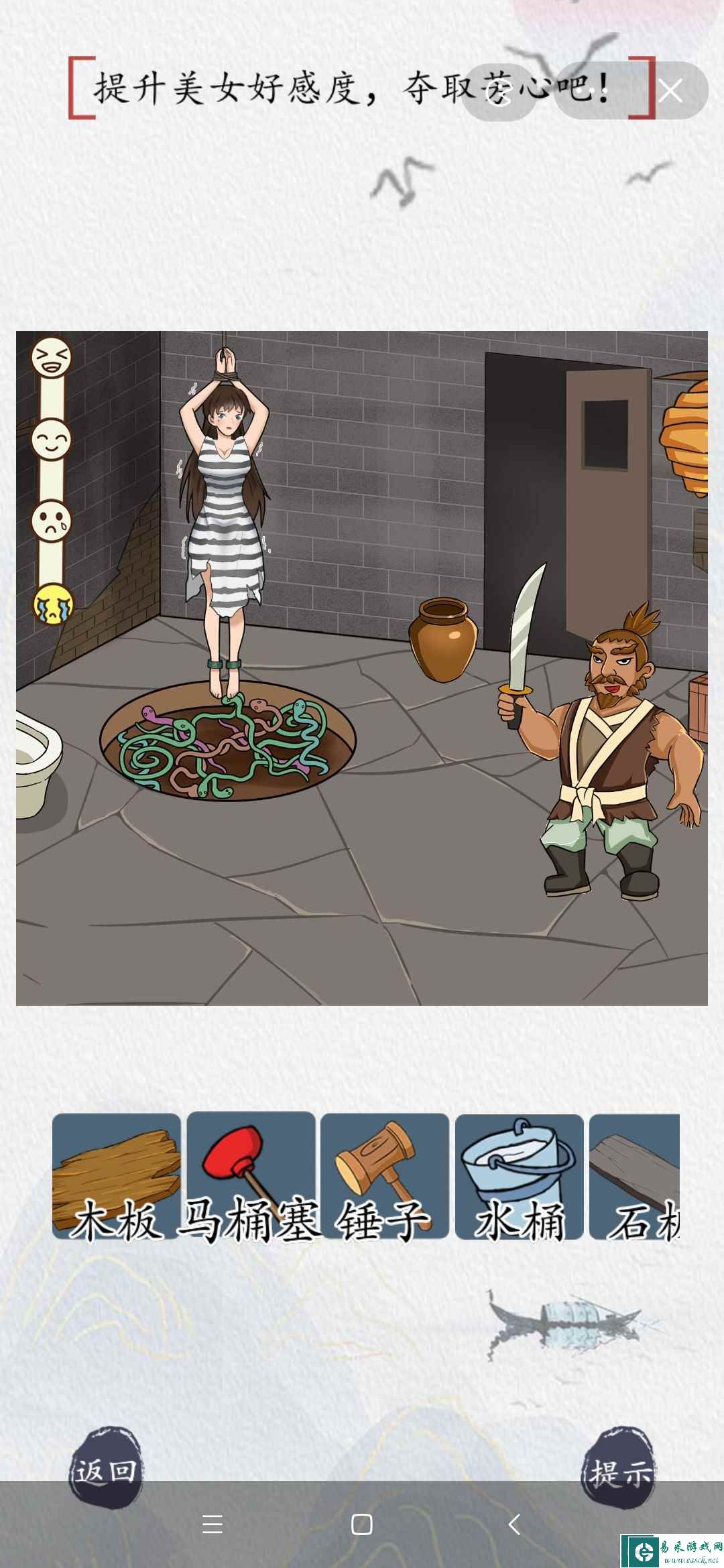
Task: Select the 木板 wooden plank item
Action: click(x=117, y=1176)
